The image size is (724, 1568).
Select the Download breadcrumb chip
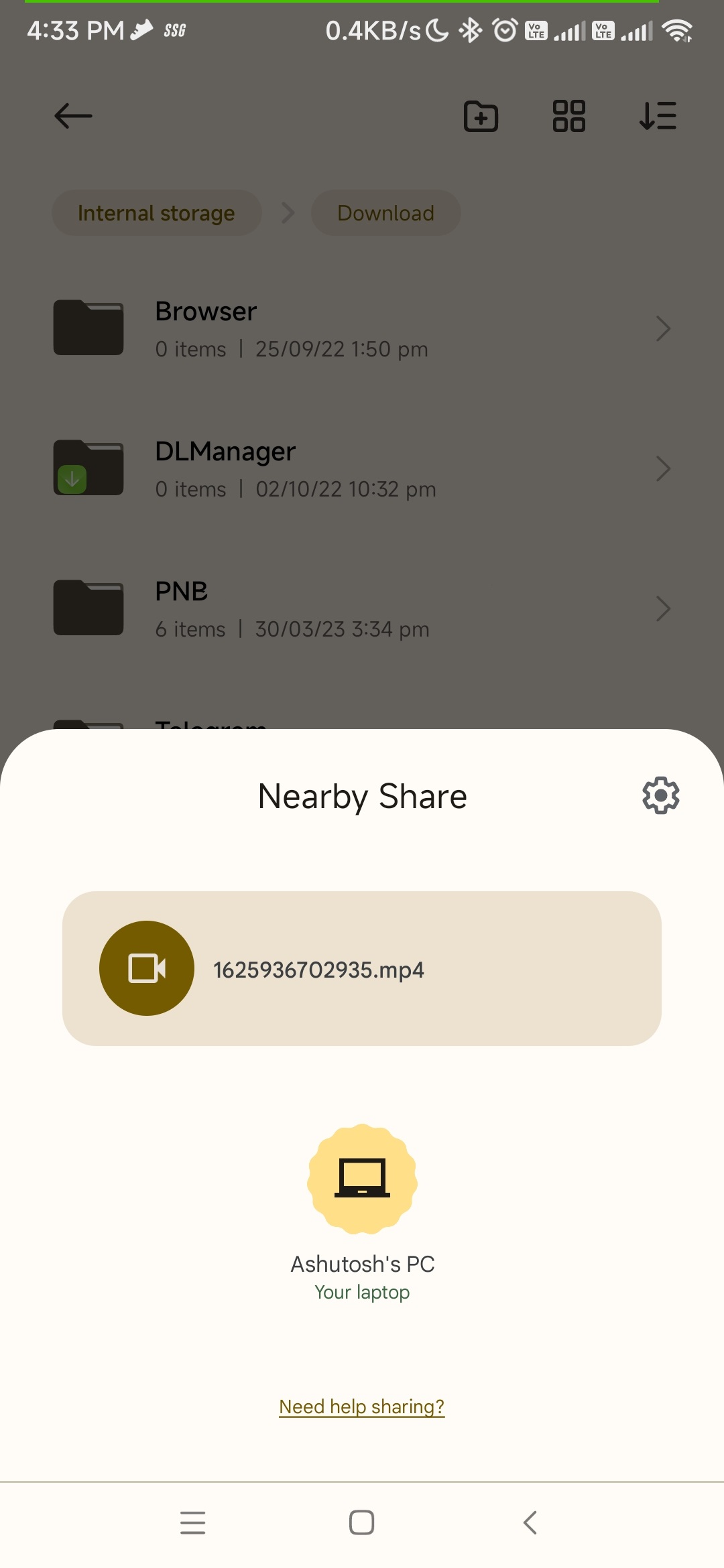[385, 213]
